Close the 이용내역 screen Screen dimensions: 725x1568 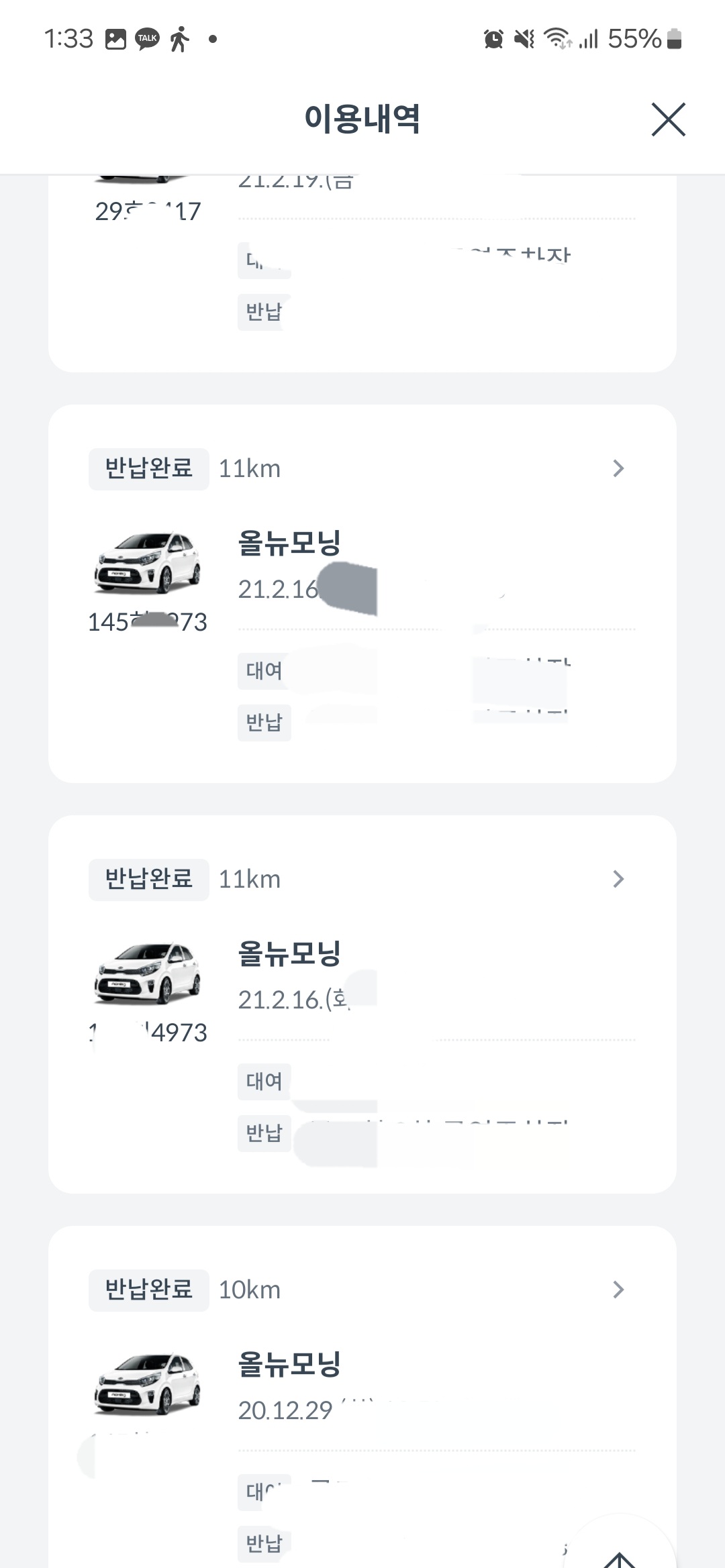[668, 119]
